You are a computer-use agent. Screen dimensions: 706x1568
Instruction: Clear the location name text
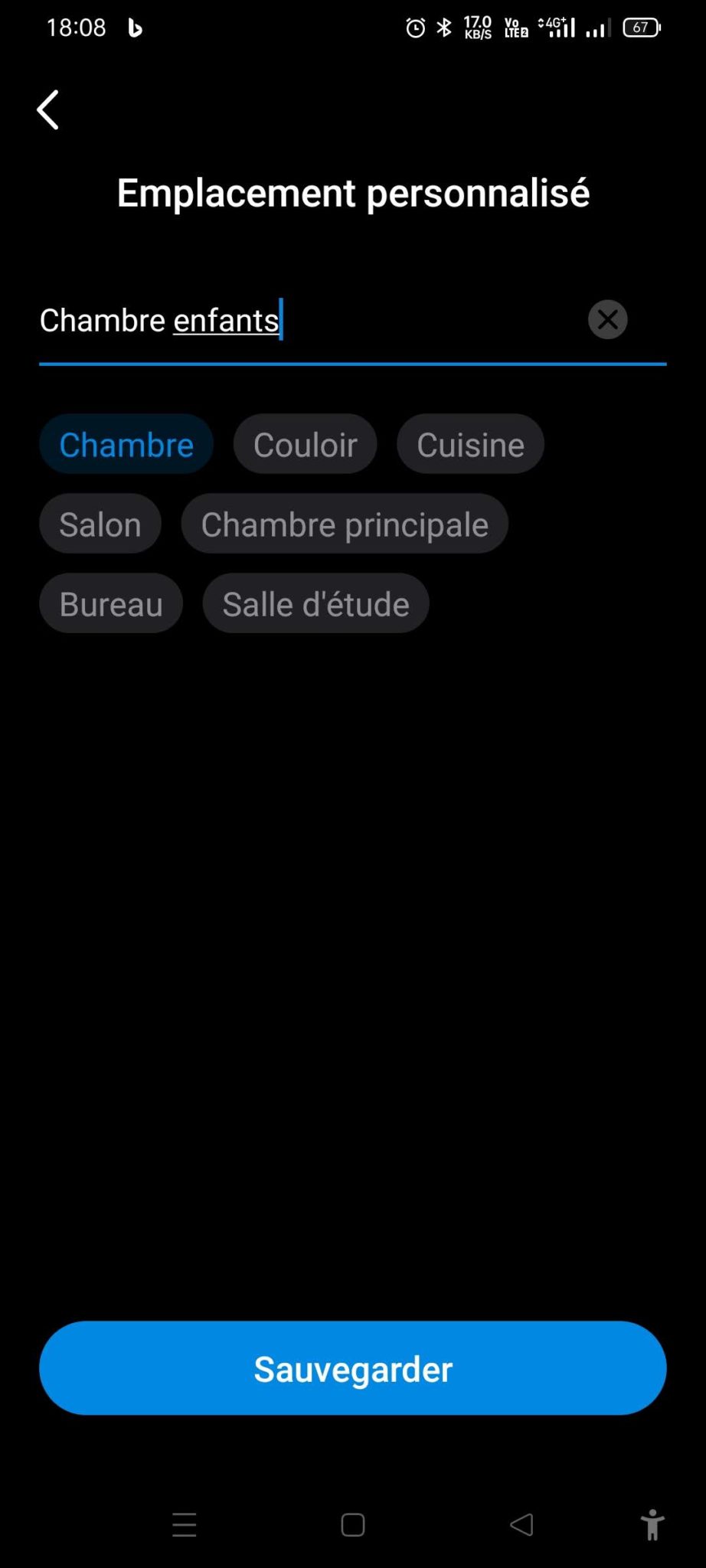pyautogui.click(x=607, y=319)
